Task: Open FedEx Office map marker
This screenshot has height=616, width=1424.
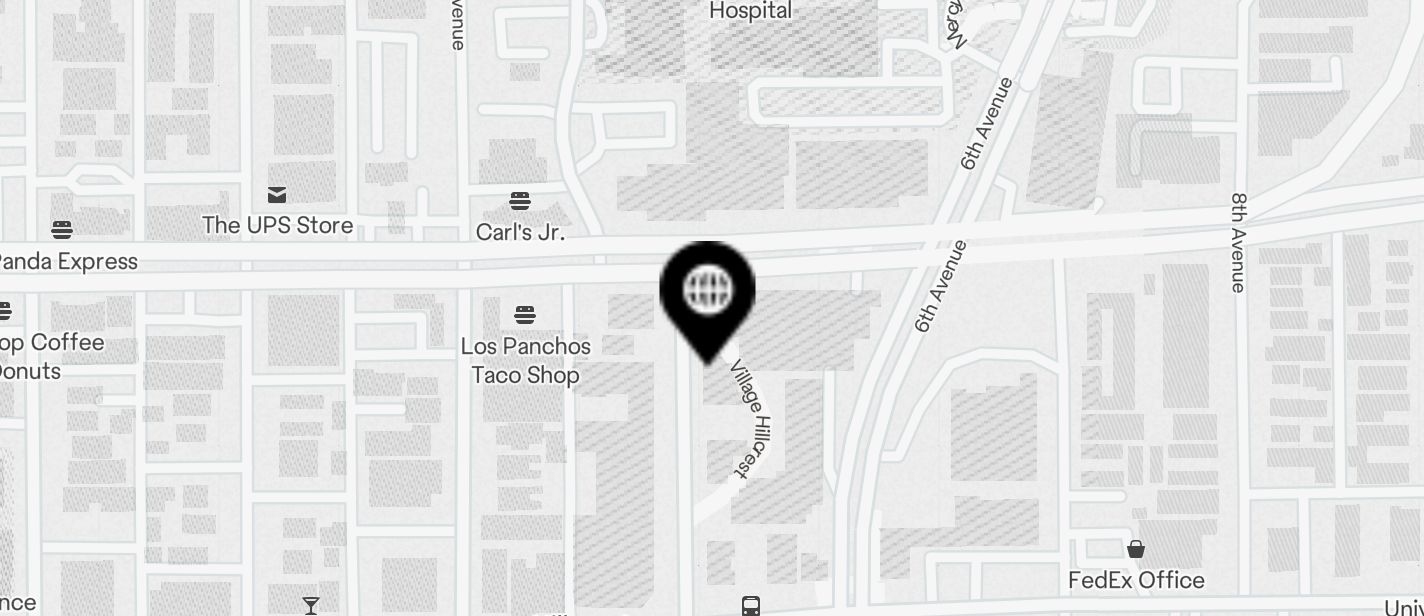Action: (x=1136, y=549)
